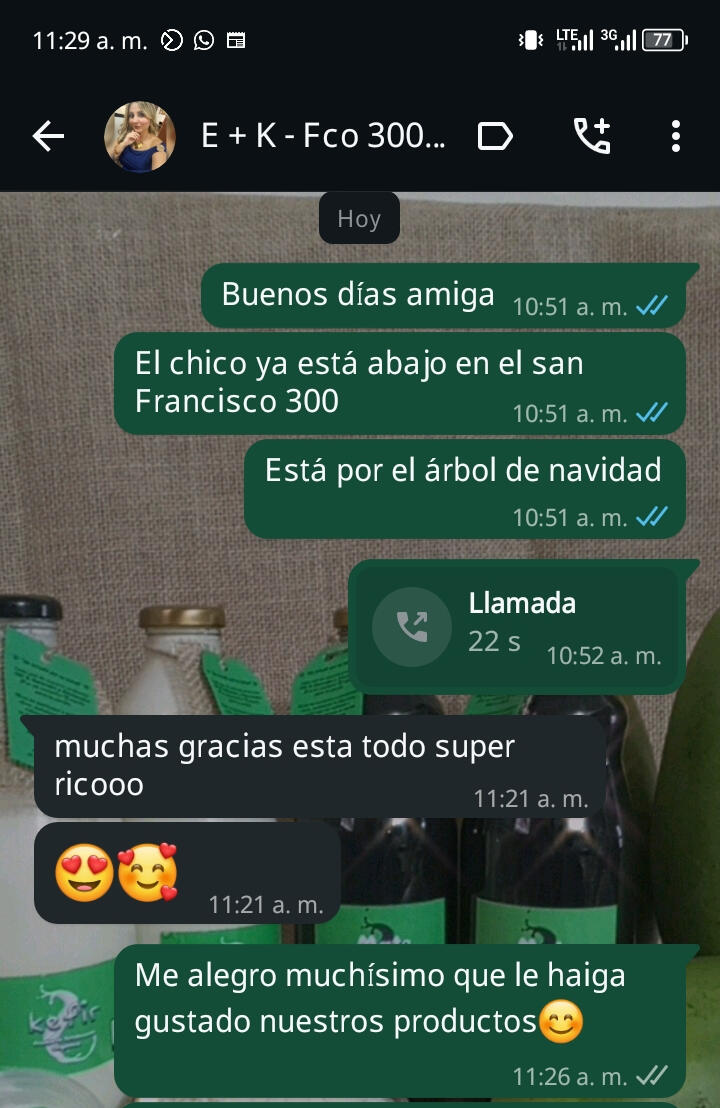Go back to the chat list
Image resolution: width=720 pixels, height=1108 pixels.
click(48, 137)
